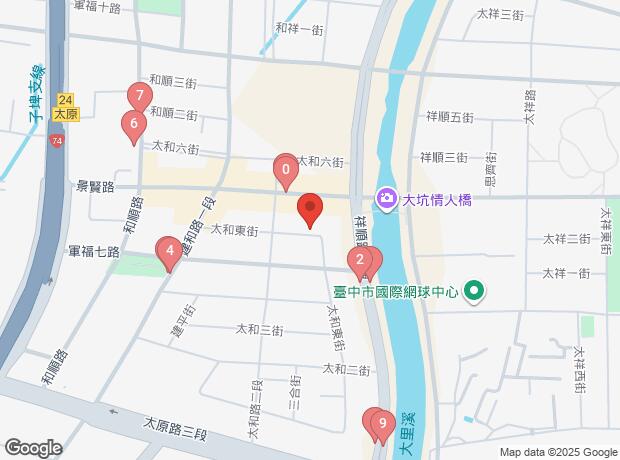Open marker number 9
Screen dimensions: 620x460
pyautogui.click(x=380, y=425)
